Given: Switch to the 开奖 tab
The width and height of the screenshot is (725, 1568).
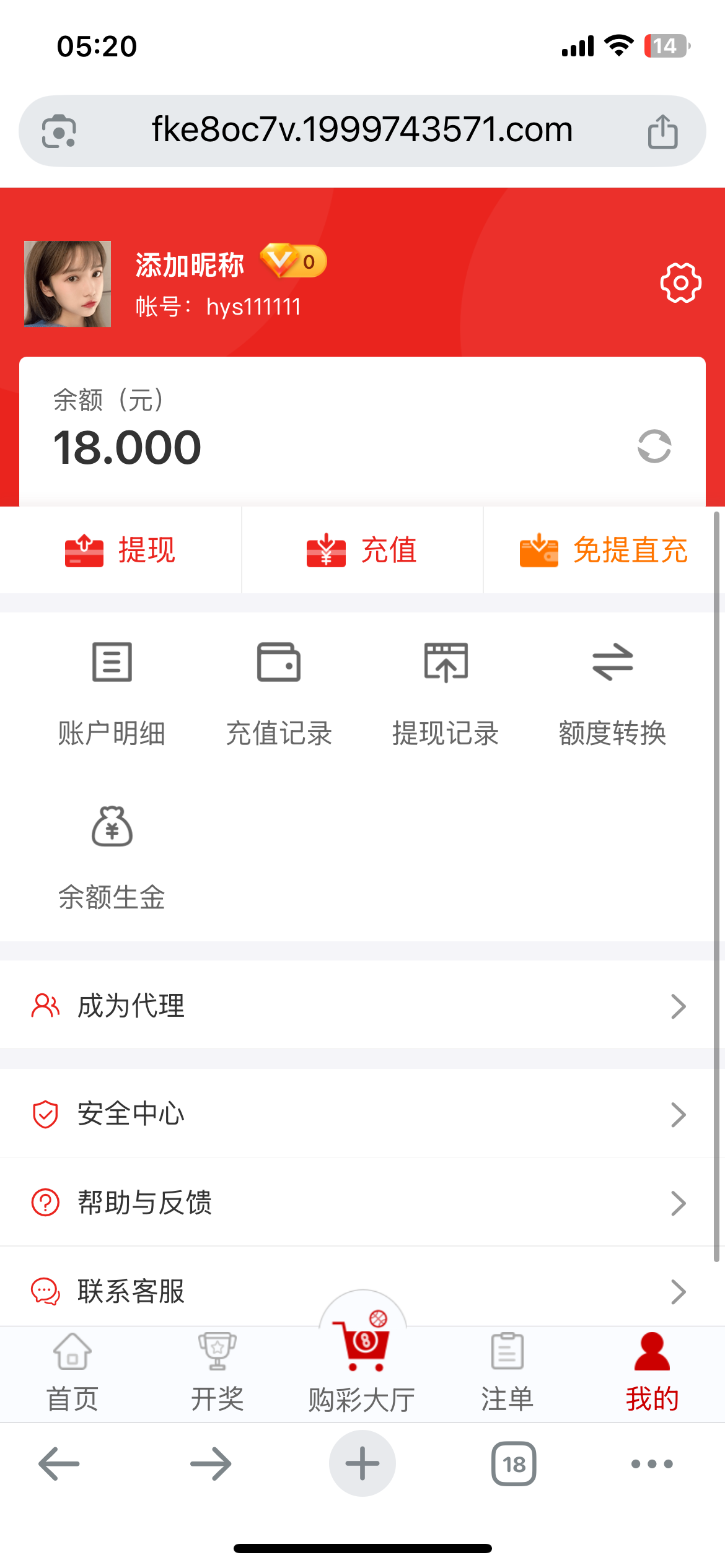Looking at the screenshot, I should 217,1372.
